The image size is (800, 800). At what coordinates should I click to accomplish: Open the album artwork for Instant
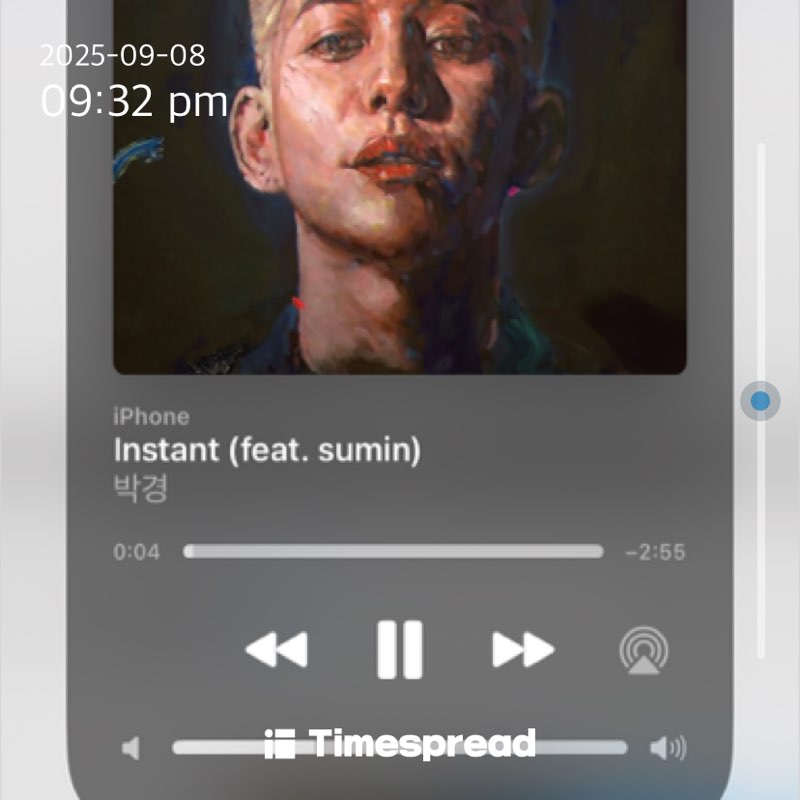pyautogui.click(x=399, y=190)
